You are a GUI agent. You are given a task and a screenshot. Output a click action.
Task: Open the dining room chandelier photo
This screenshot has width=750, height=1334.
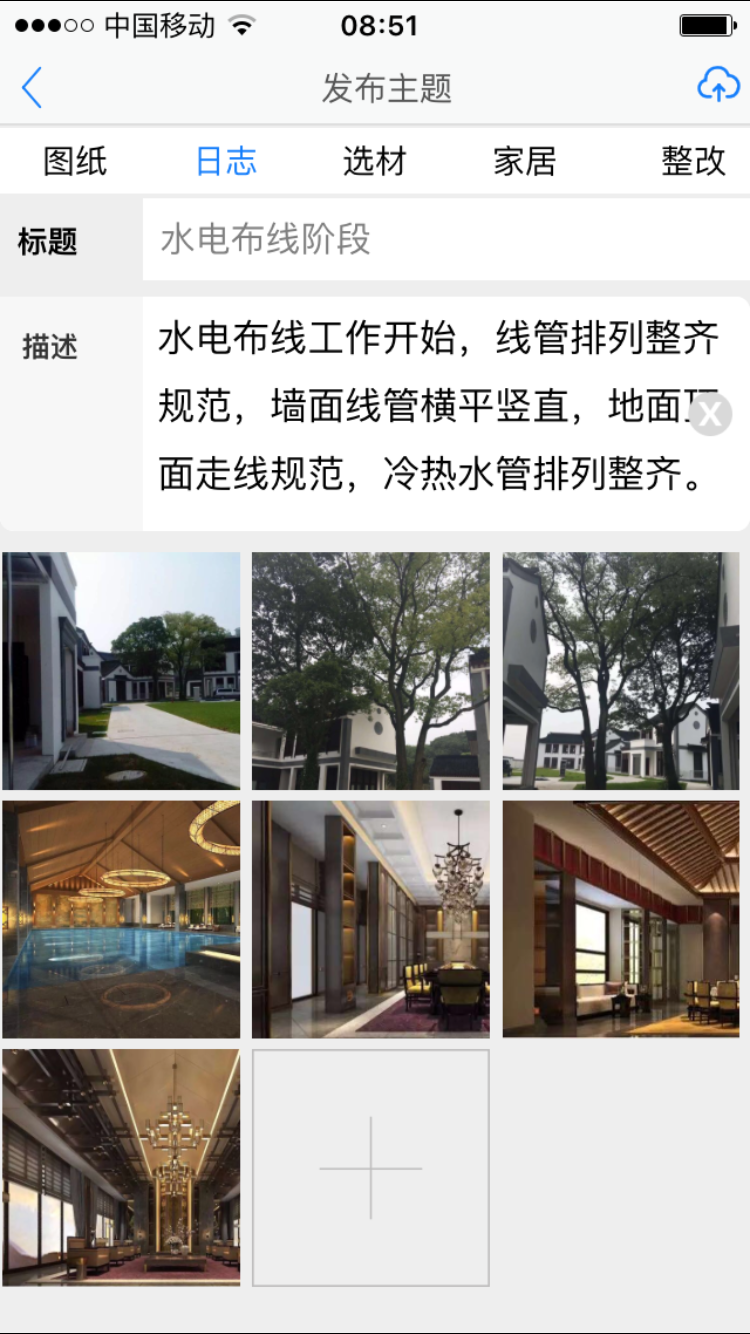point(371,919)
